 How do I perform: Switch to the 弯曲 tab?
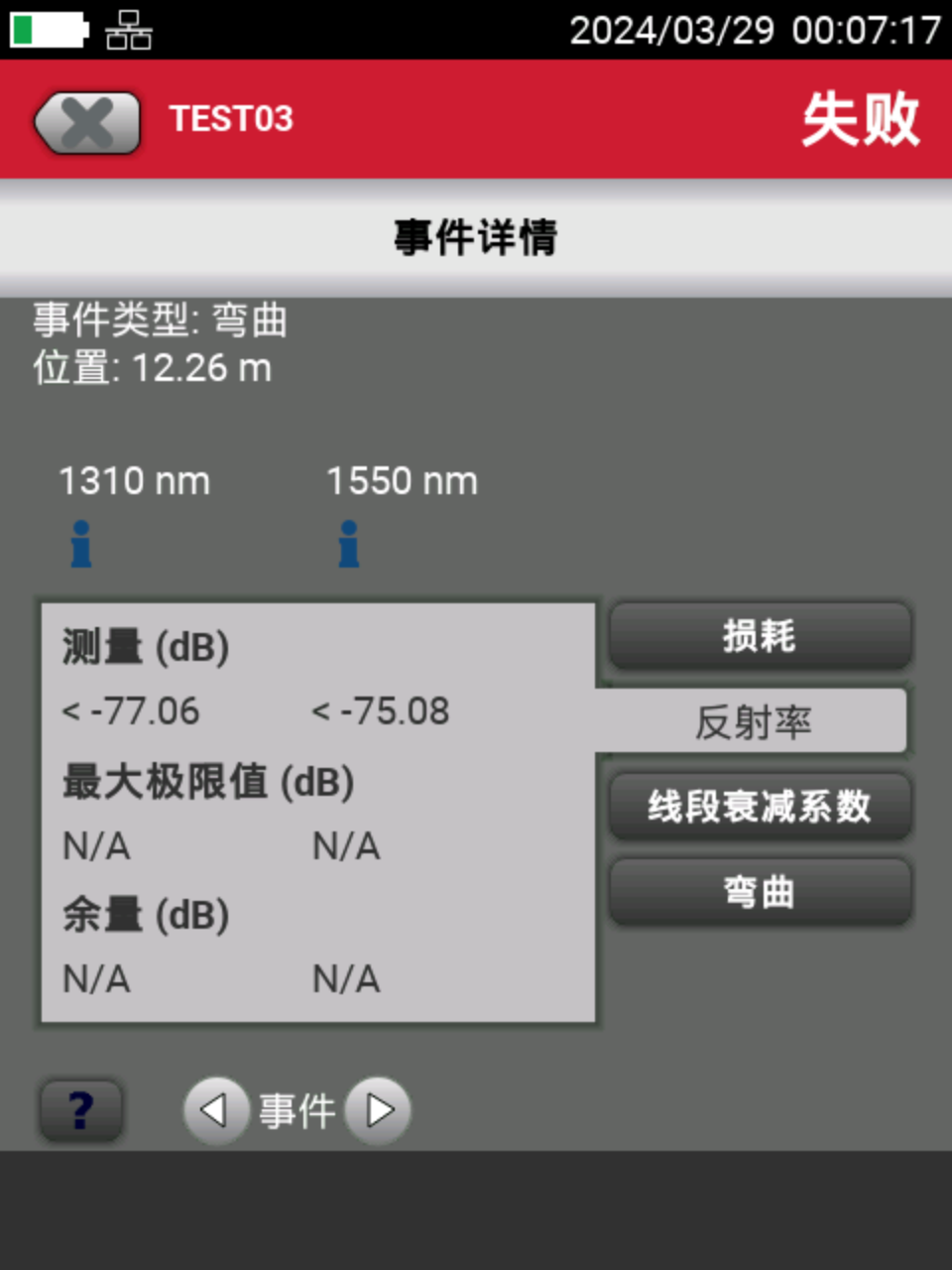click(x=760, y=891)
